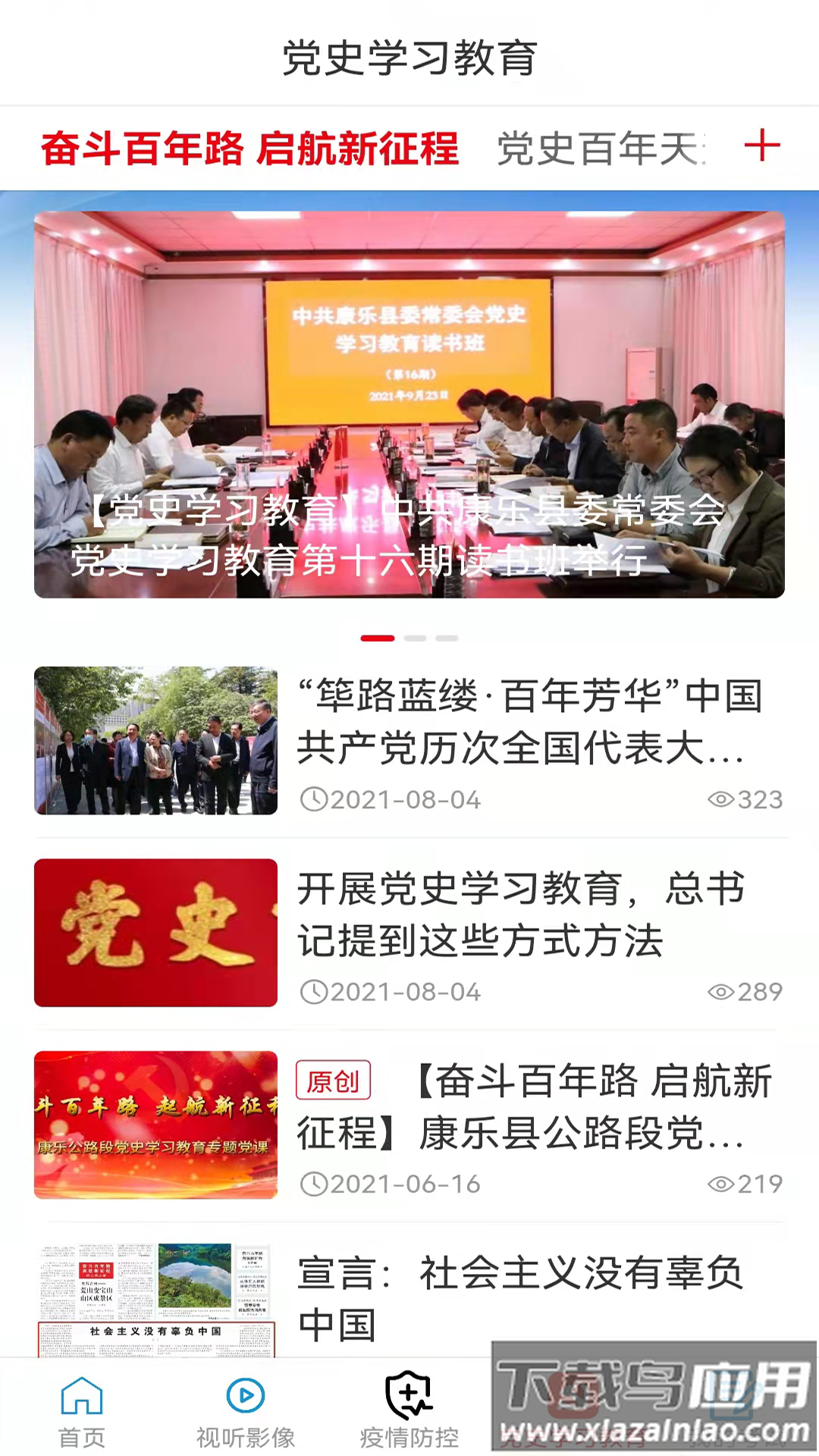
Task: Open the channel add plus icon
Action: (763, 147)
